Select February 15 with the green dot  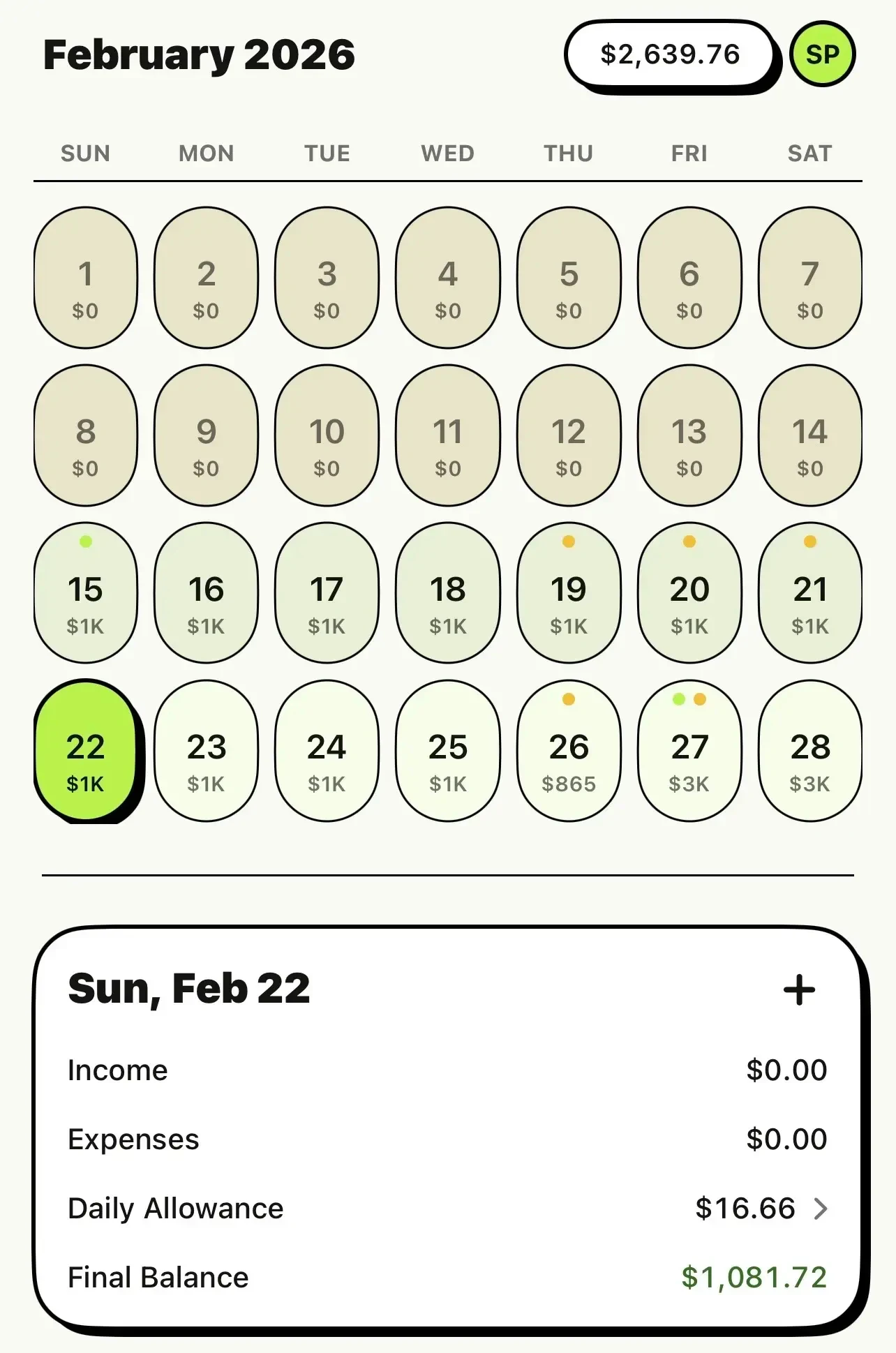click(86, 593)
